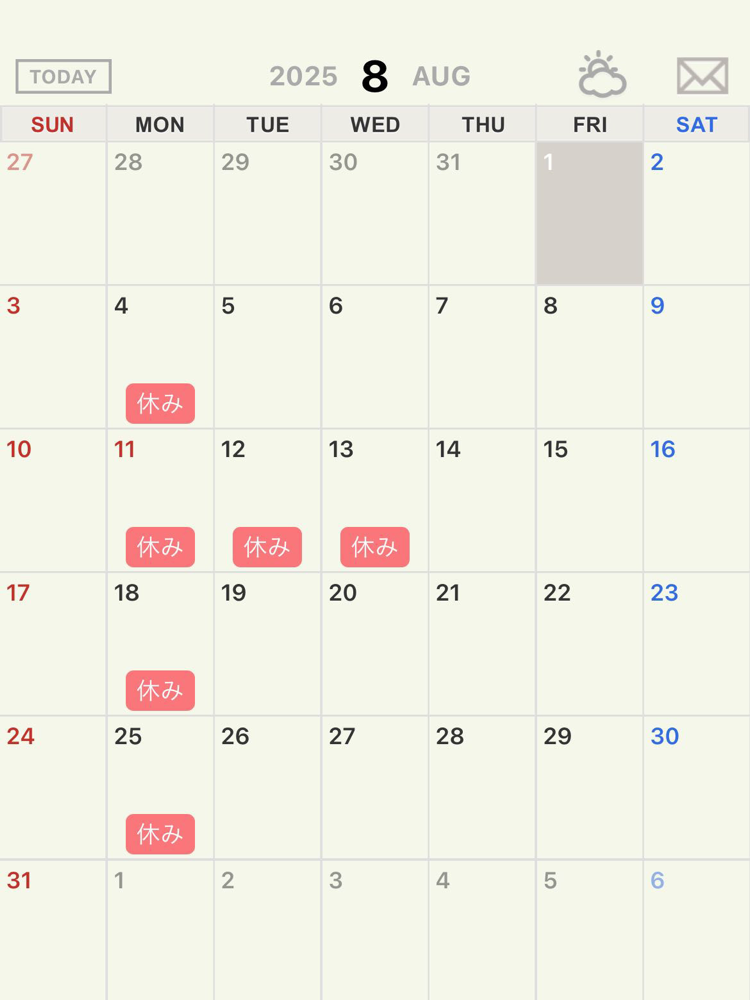The width and height of the screenshot is (750, 1000).
Task: Open the 休み event on August 25
Action: click(160, 834)
